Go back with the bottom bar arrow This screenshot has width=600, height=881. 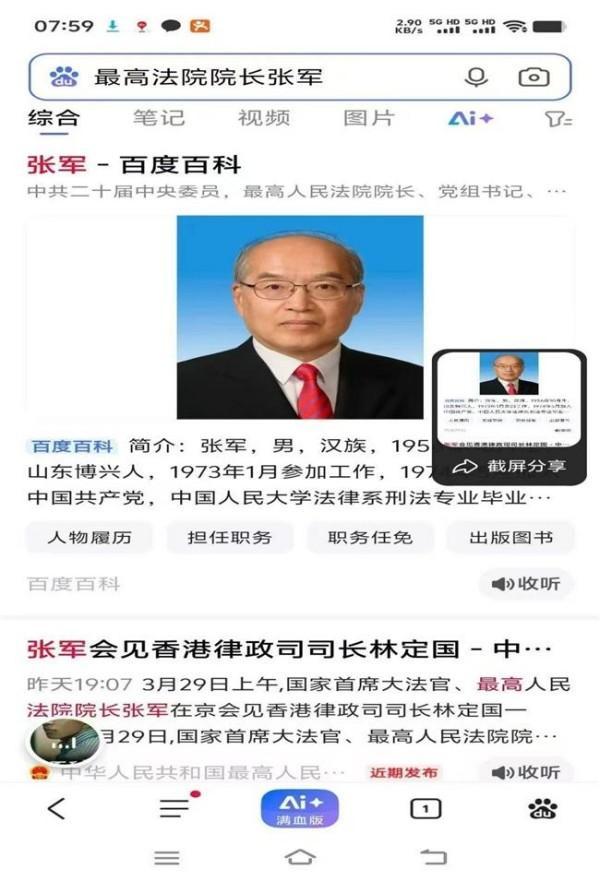[x=57, y=808]
